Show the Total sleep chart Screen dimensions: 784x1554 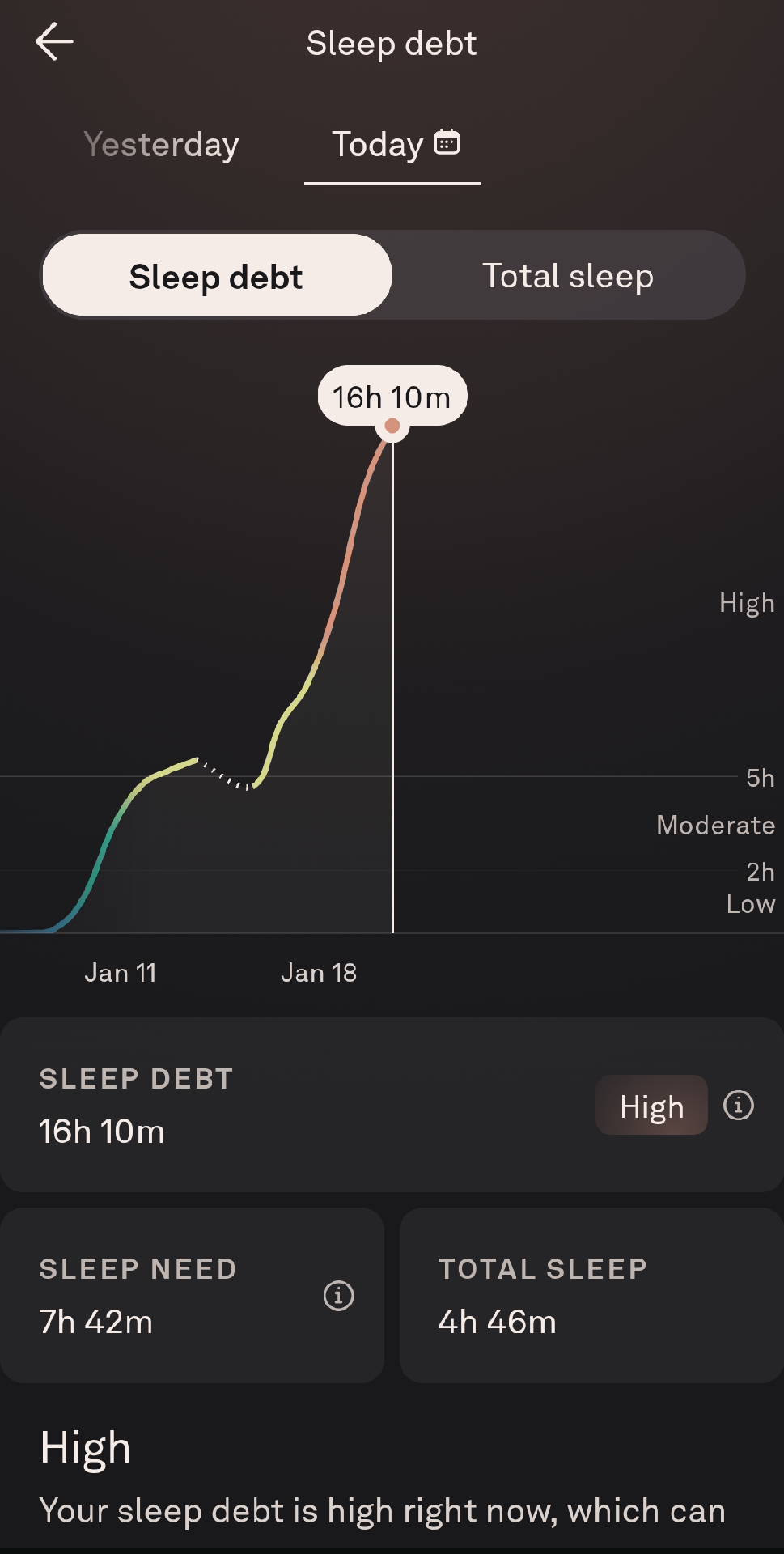[568, 276]
